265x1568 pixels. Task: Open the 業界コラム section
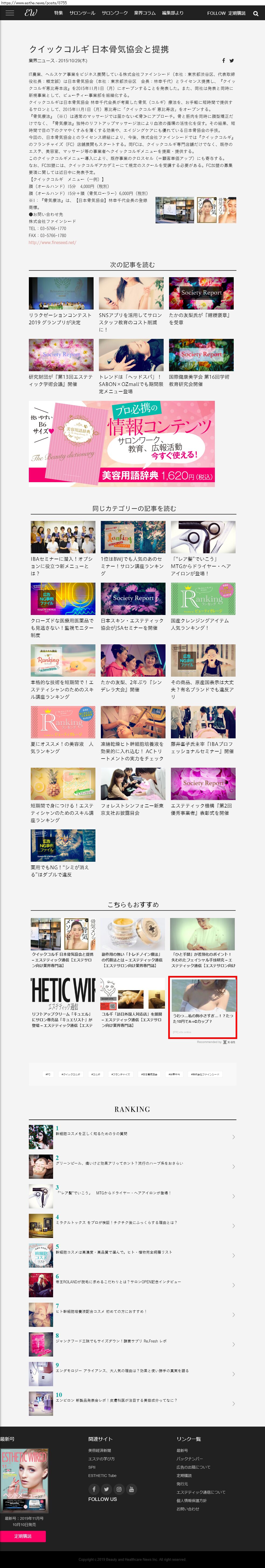click(x=145, y=13)
